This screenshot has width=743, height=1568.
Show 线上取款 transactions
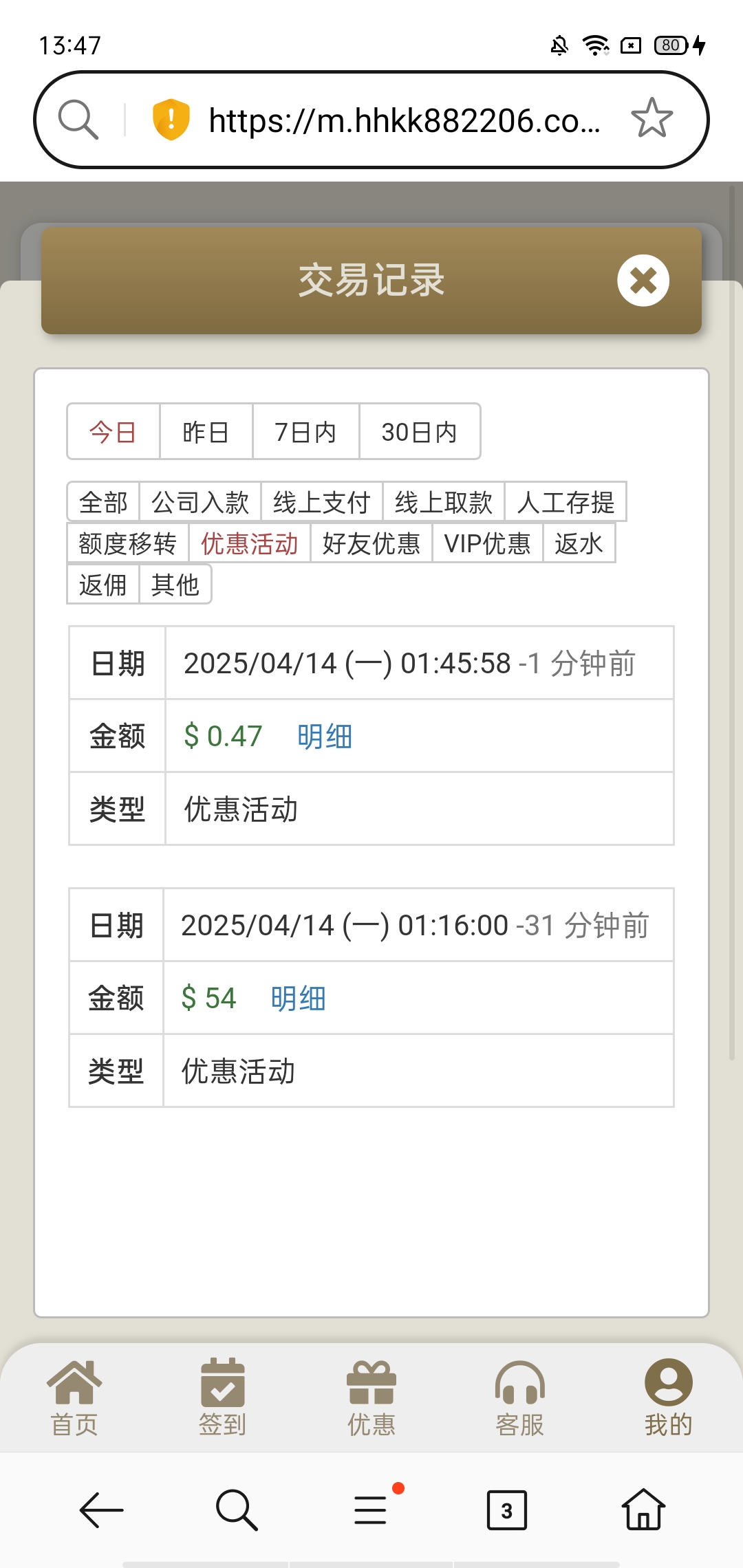click(x=444, y=502)
